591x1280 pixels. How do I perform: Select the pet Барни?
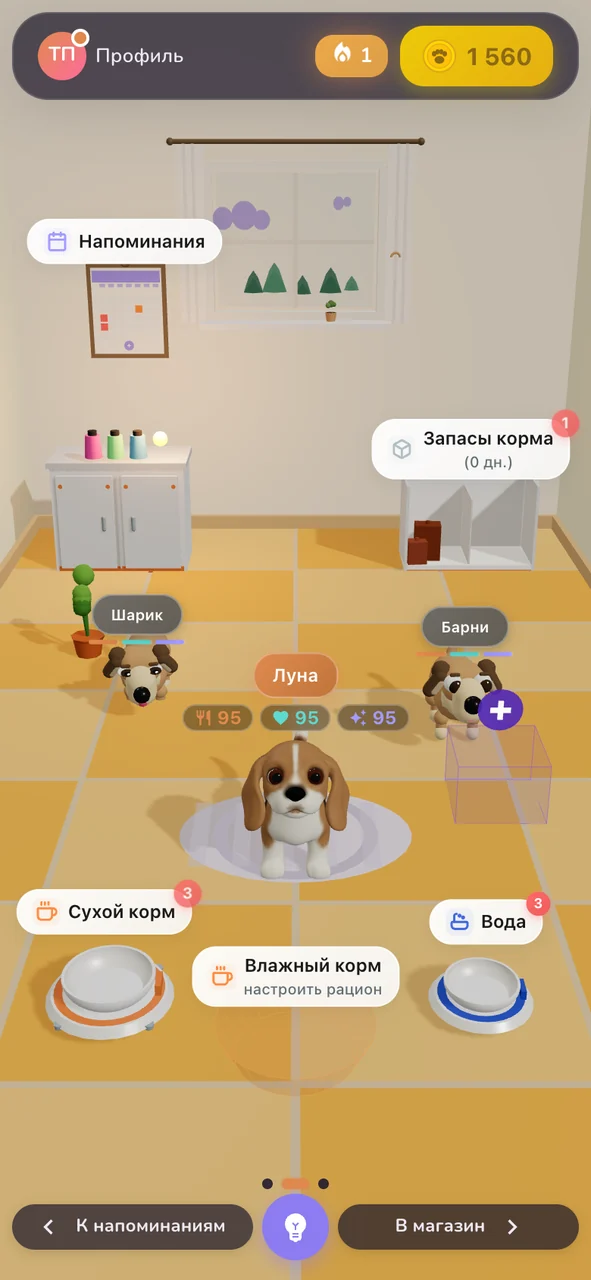(465, 627)
